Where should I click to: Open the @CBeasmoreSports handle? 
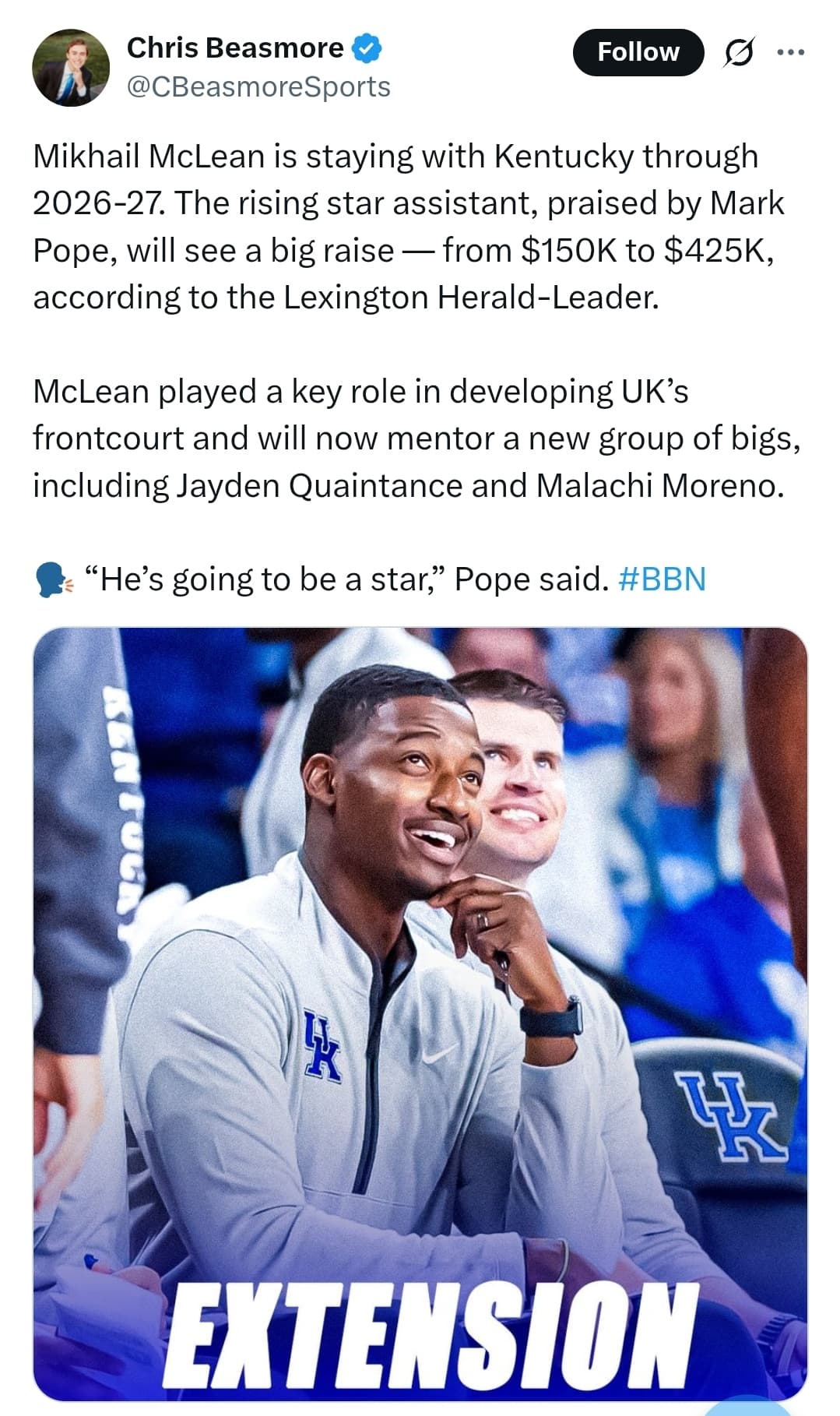(258, 86)
